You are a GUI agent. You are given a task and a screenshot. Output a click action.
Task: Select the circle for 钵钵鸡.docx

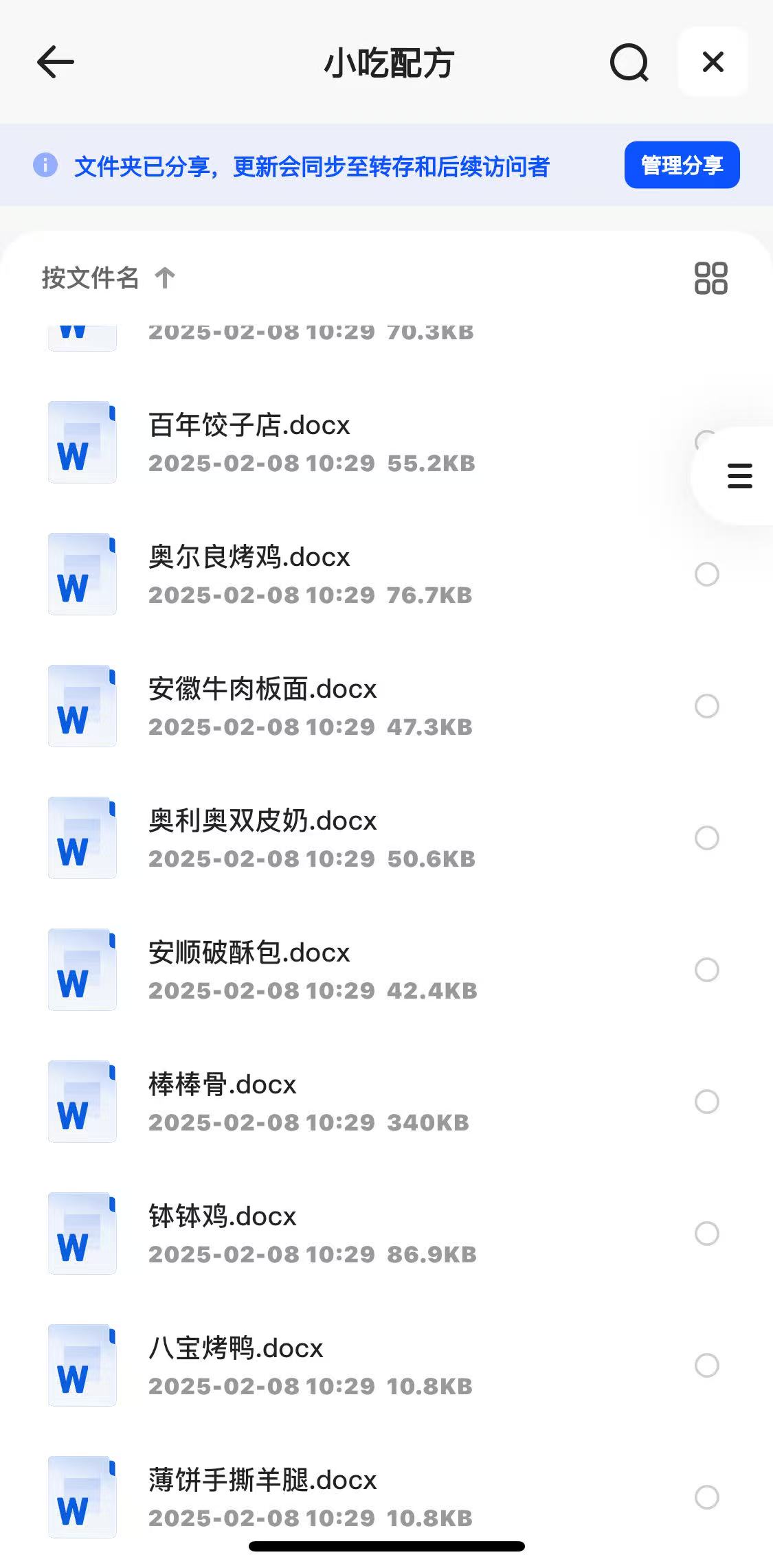[x=706, y=1234]
